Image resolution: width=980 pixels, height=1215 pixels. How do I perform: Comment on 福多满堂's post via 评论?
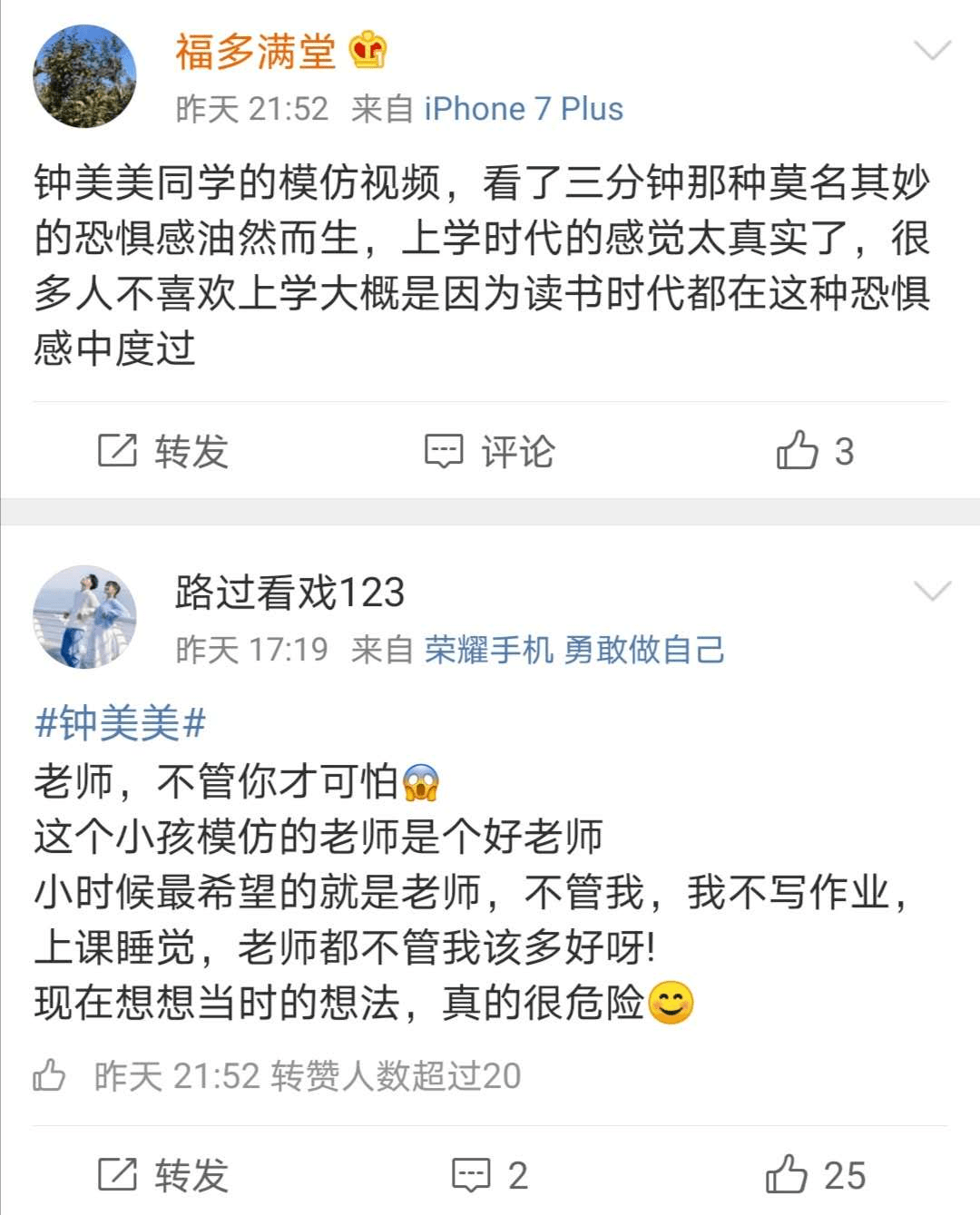coord(490,451)
